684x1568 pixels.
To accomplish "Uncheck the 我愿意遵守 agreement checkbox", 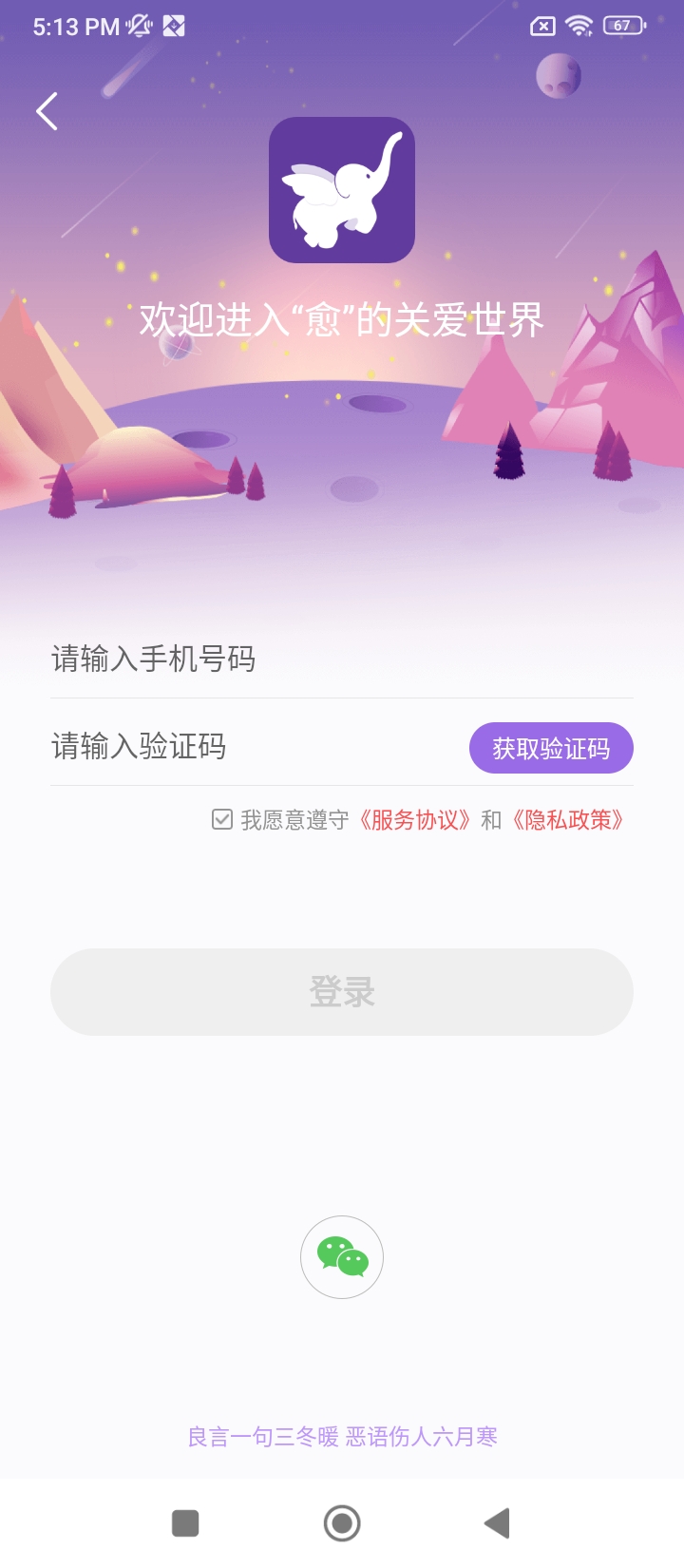I will click(221, 819).
